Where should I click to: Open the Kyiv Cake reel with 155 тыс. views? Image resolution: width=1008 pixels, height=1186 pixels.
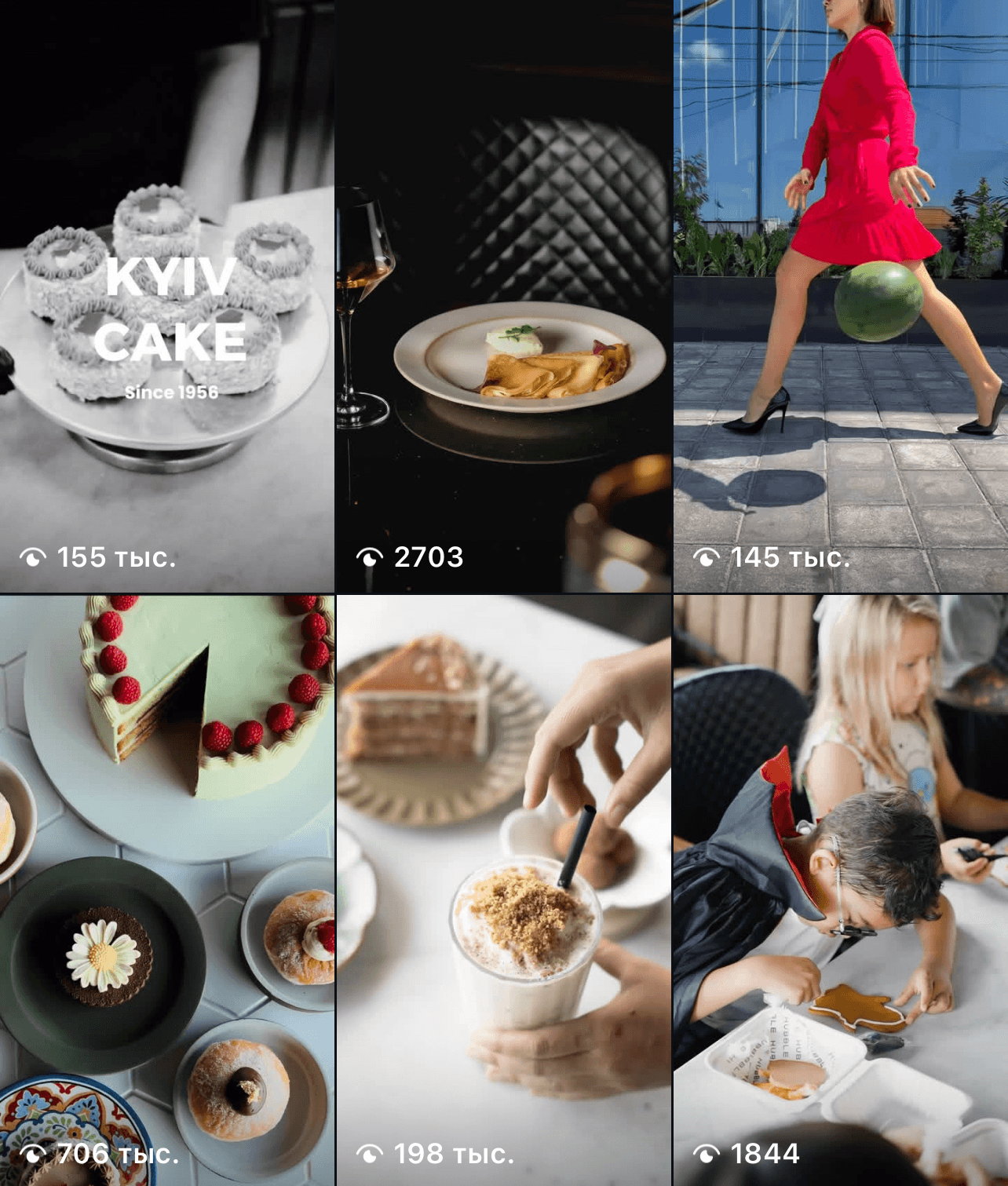(x=166, y=296)
